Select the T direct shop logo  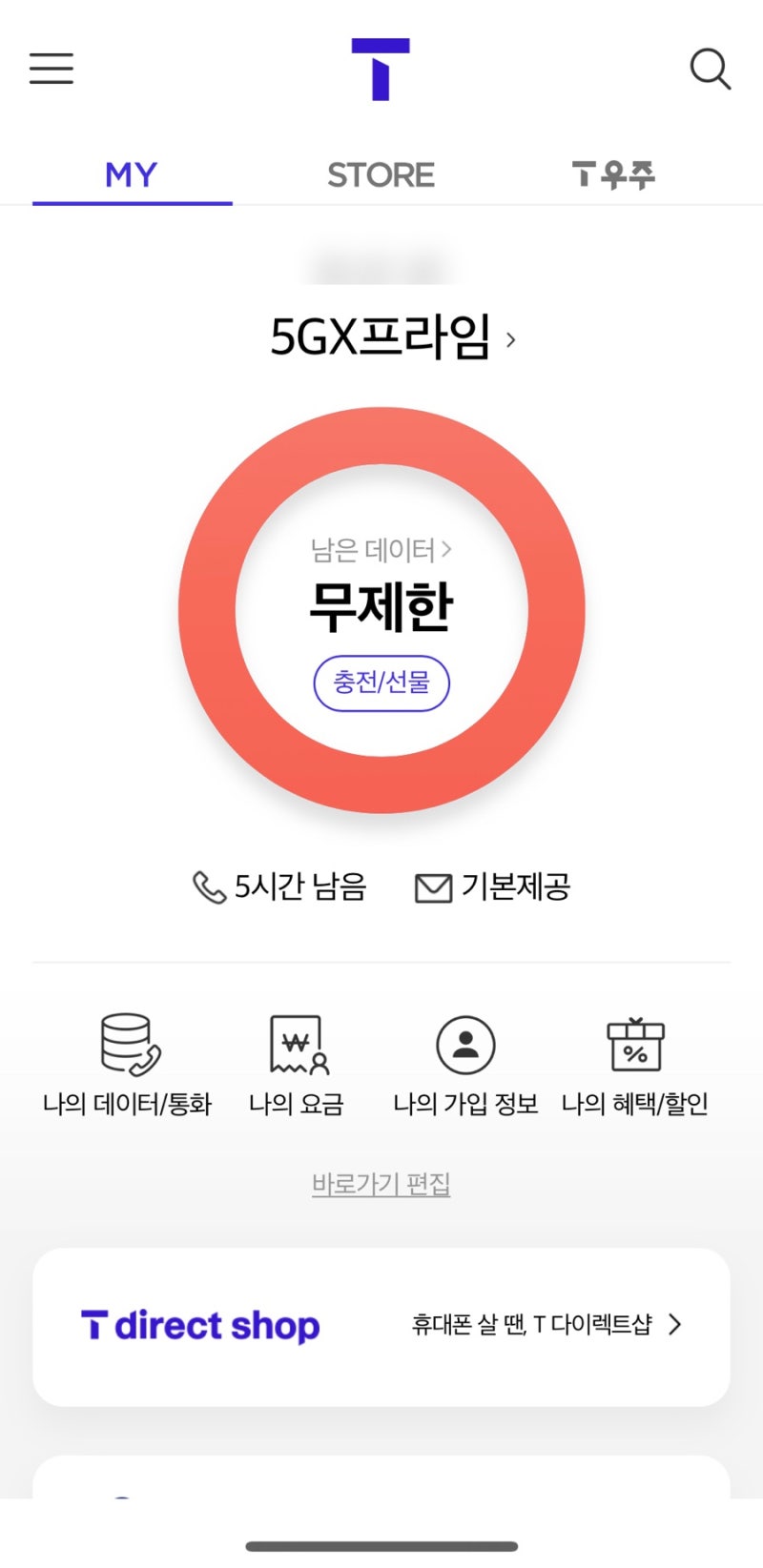(202, 1324)
